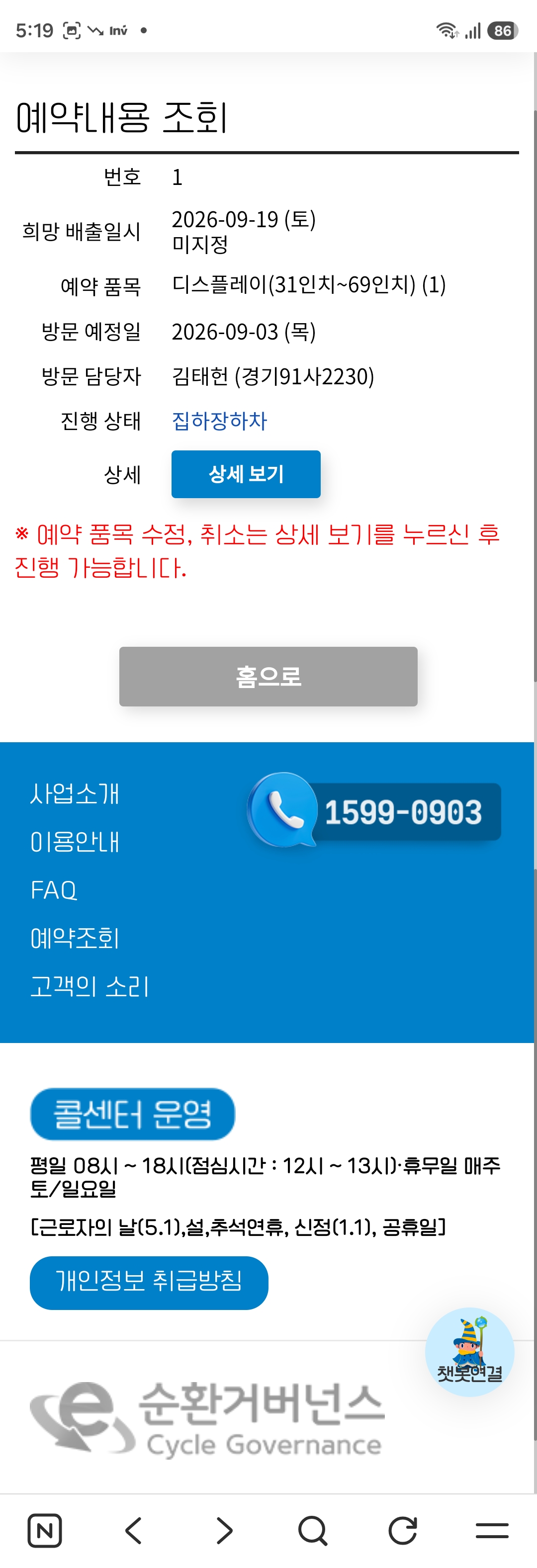The width and height of the screenshot is (537, 1568).
Task: Open the Naver home icon in browser bar
Action: coord(44,1530)
